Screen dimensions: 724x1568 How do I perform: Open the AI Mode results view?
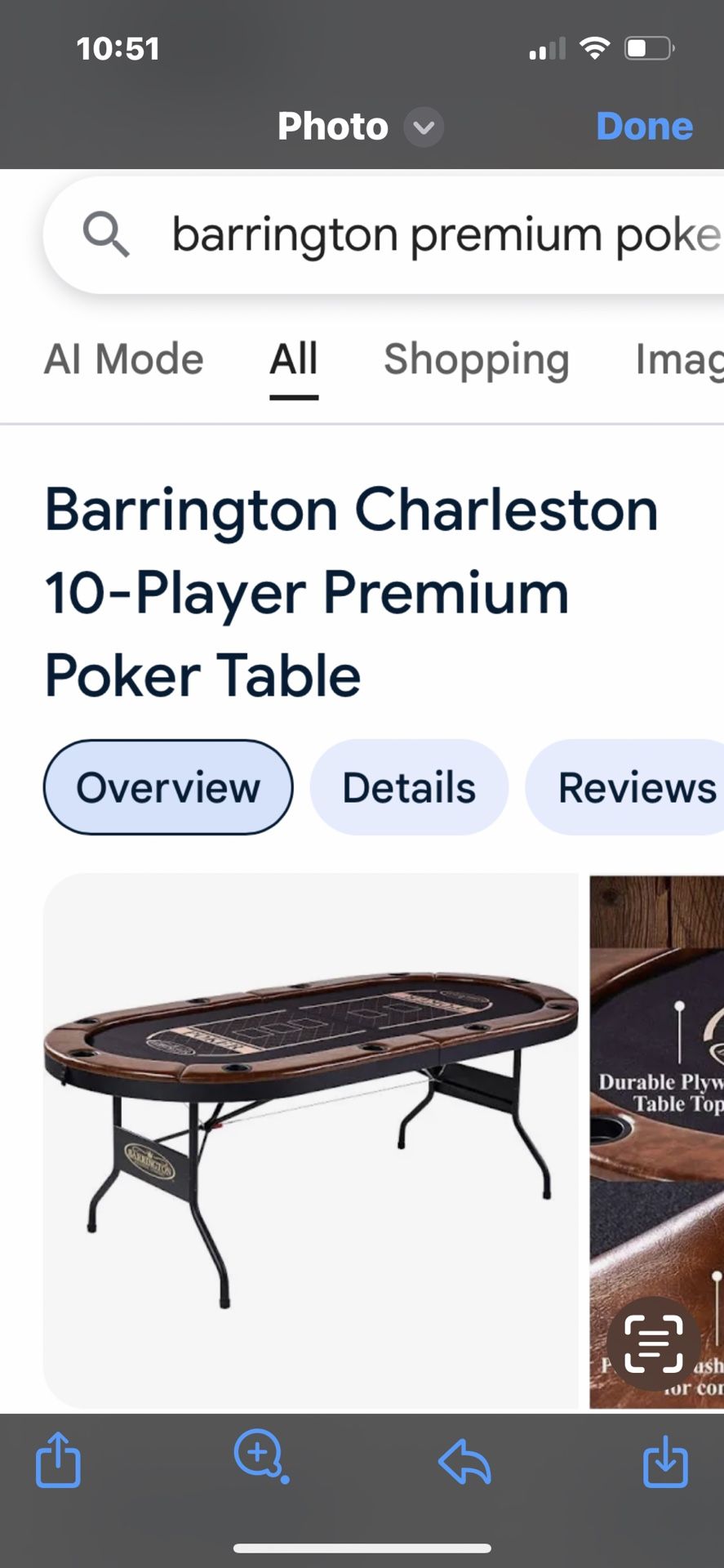coord(122,359)
